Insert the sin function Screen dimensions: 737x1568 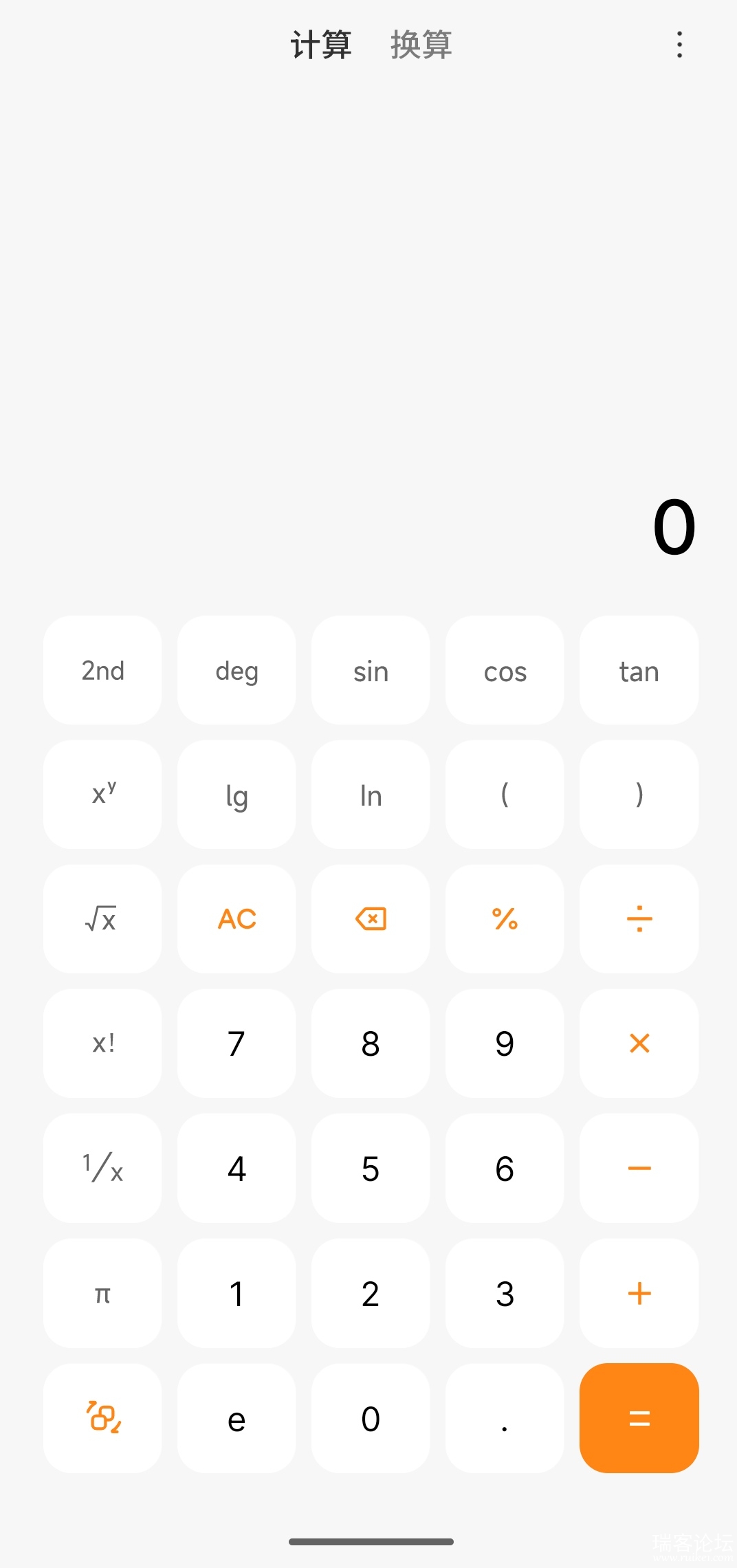371,670
